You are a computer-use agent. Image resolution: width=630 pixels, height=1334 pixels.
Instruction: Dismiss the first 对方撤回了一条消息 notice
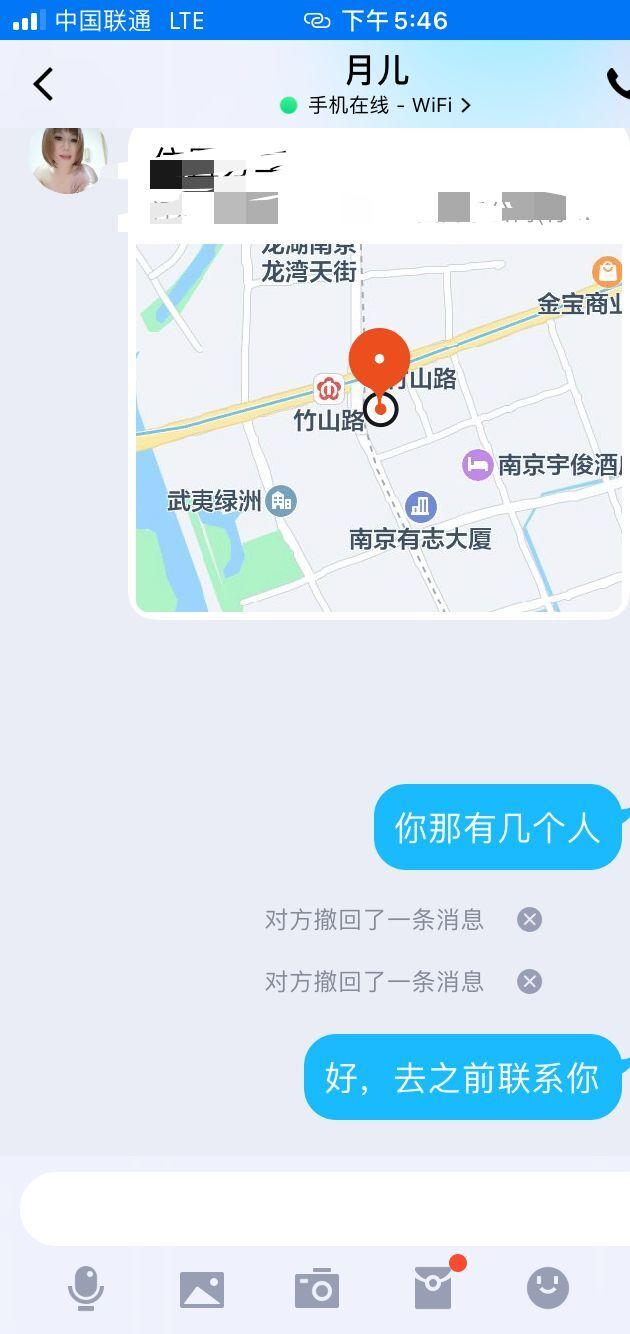(x=529, y=920)
